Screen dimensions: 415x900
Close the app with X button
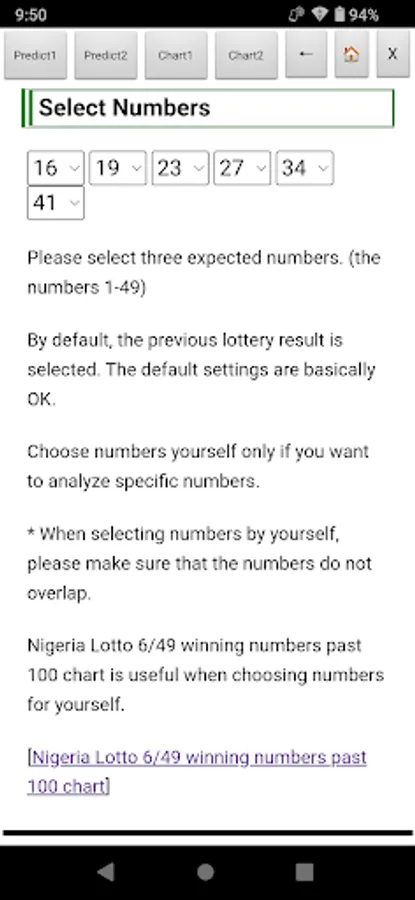click(393, 55)
